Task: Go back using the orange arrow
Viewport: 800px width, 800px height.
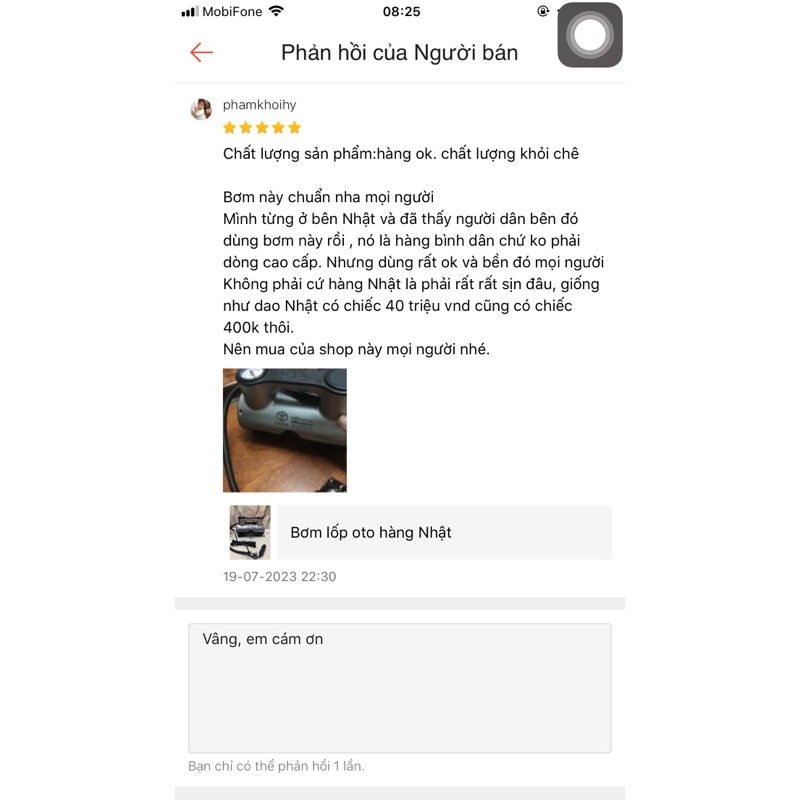Action: click(x=202, y=53)
